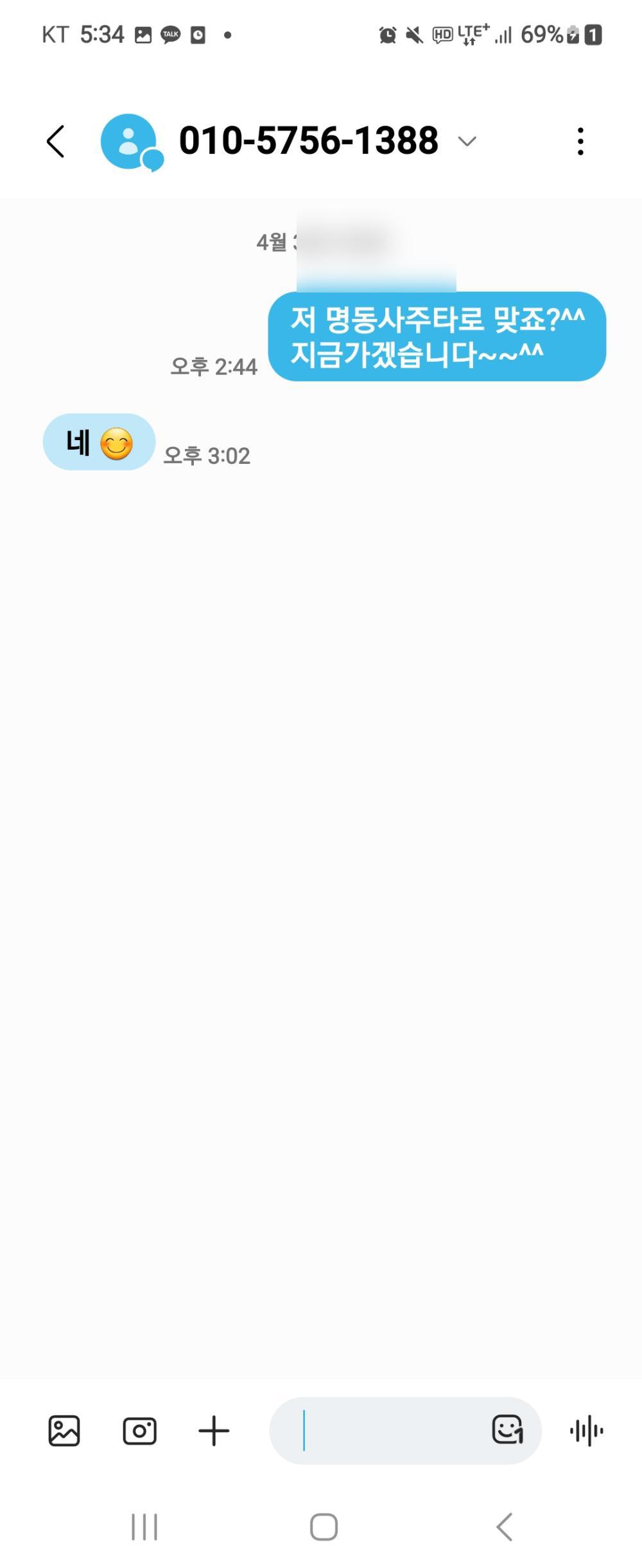
Task: Open the recent apps view
Action: tap(144, 1526)
